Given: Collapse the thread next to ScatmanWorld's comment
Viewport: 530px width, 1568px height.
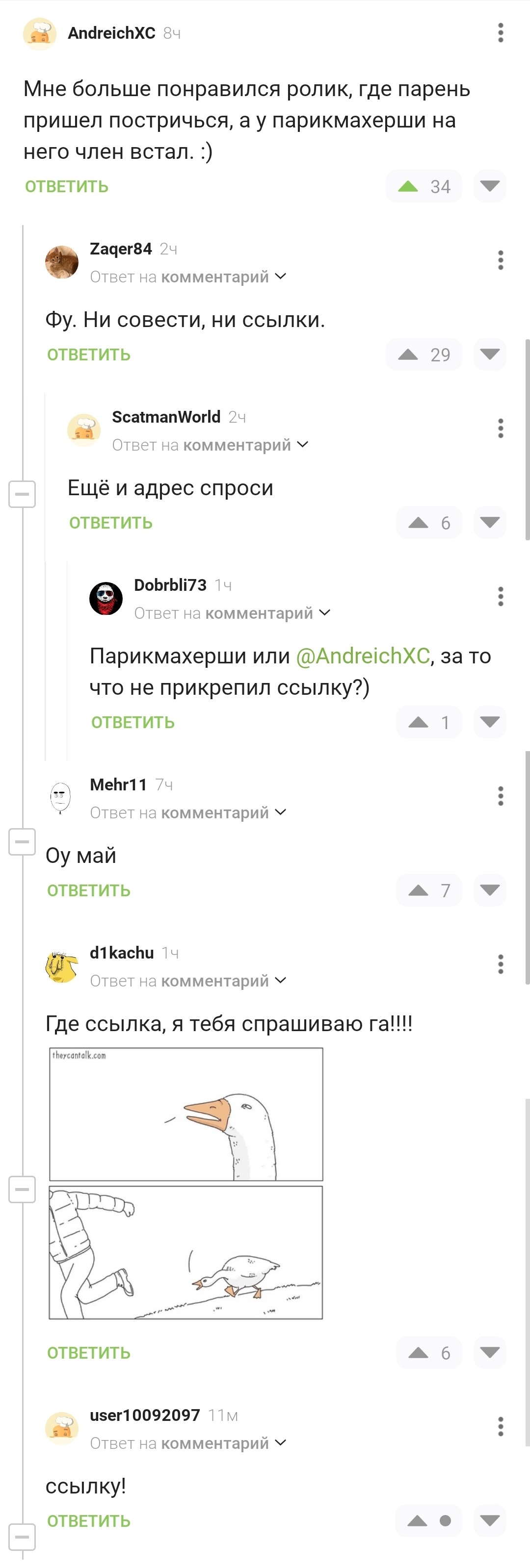Looking at the screenshot, I should coord(22,494).
